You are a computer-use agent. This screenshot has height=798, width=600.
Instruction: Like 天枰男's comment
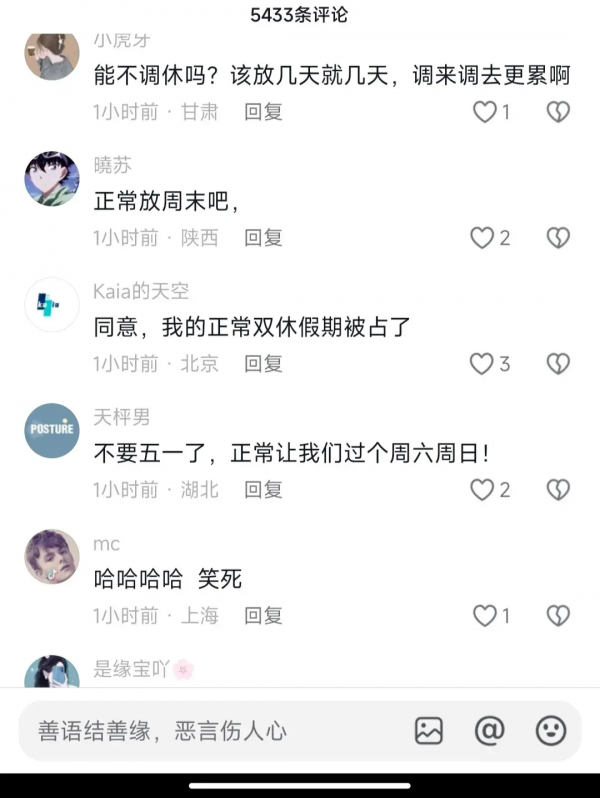483,490
